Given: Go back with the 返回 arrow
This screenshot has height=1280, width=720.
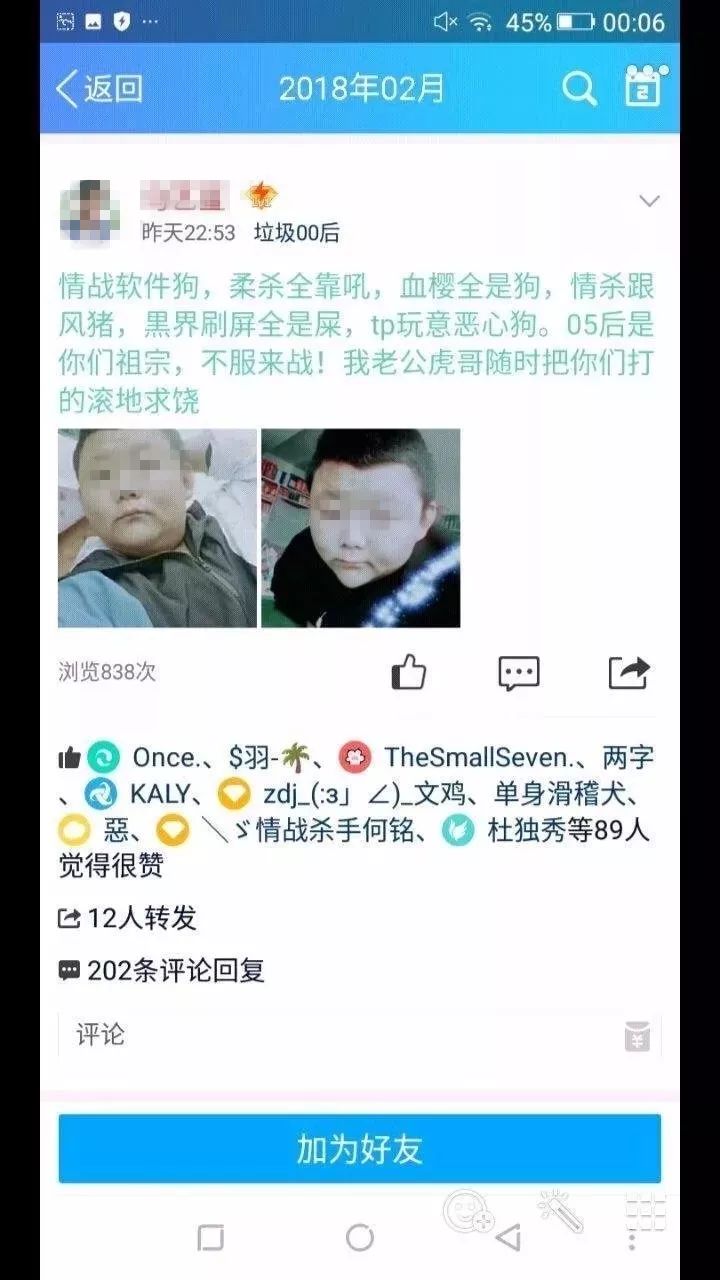Looking at the screenshot, I should pyautogui.click(x=98, y=89).
